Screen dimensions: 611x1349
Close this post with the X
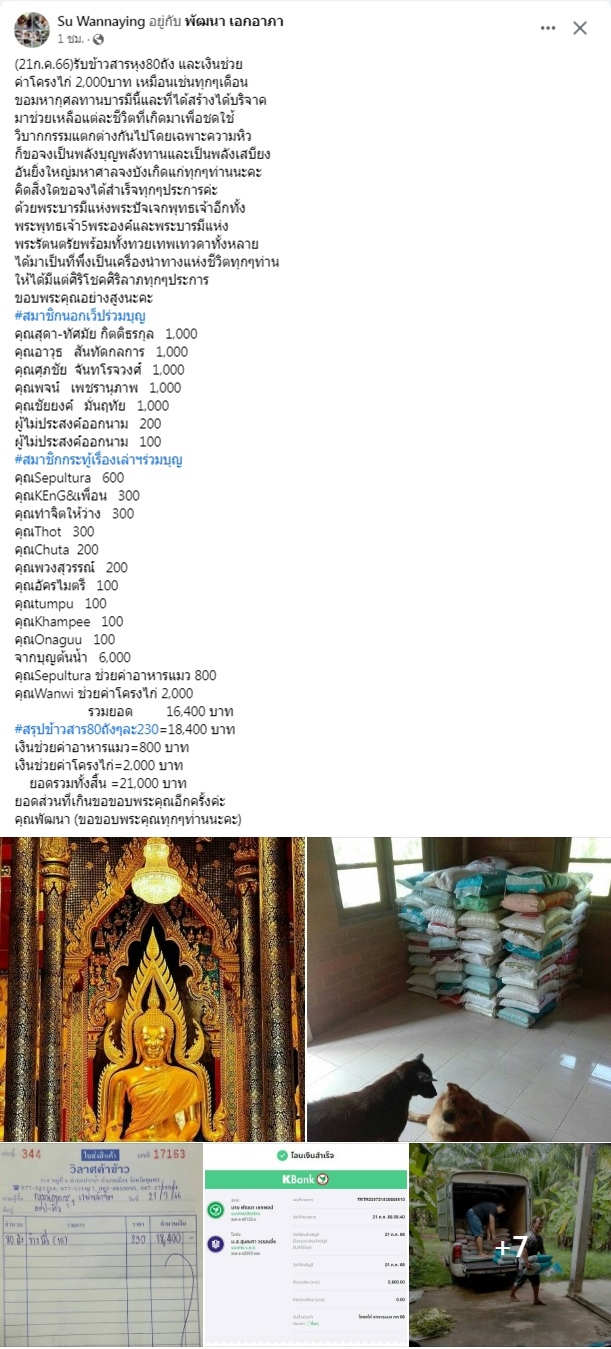[580, 28]
